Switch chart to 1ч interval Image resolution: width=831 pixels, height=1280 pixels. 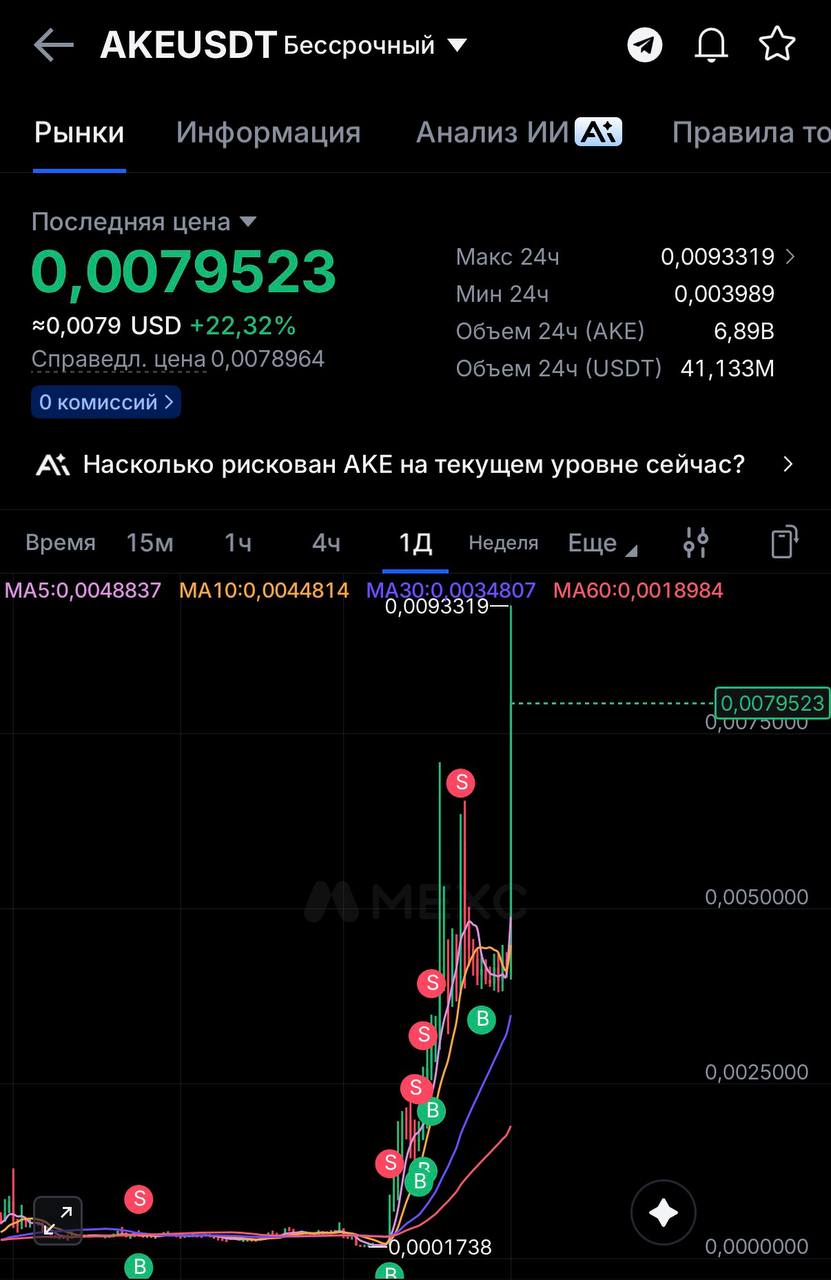pos(238,543)
